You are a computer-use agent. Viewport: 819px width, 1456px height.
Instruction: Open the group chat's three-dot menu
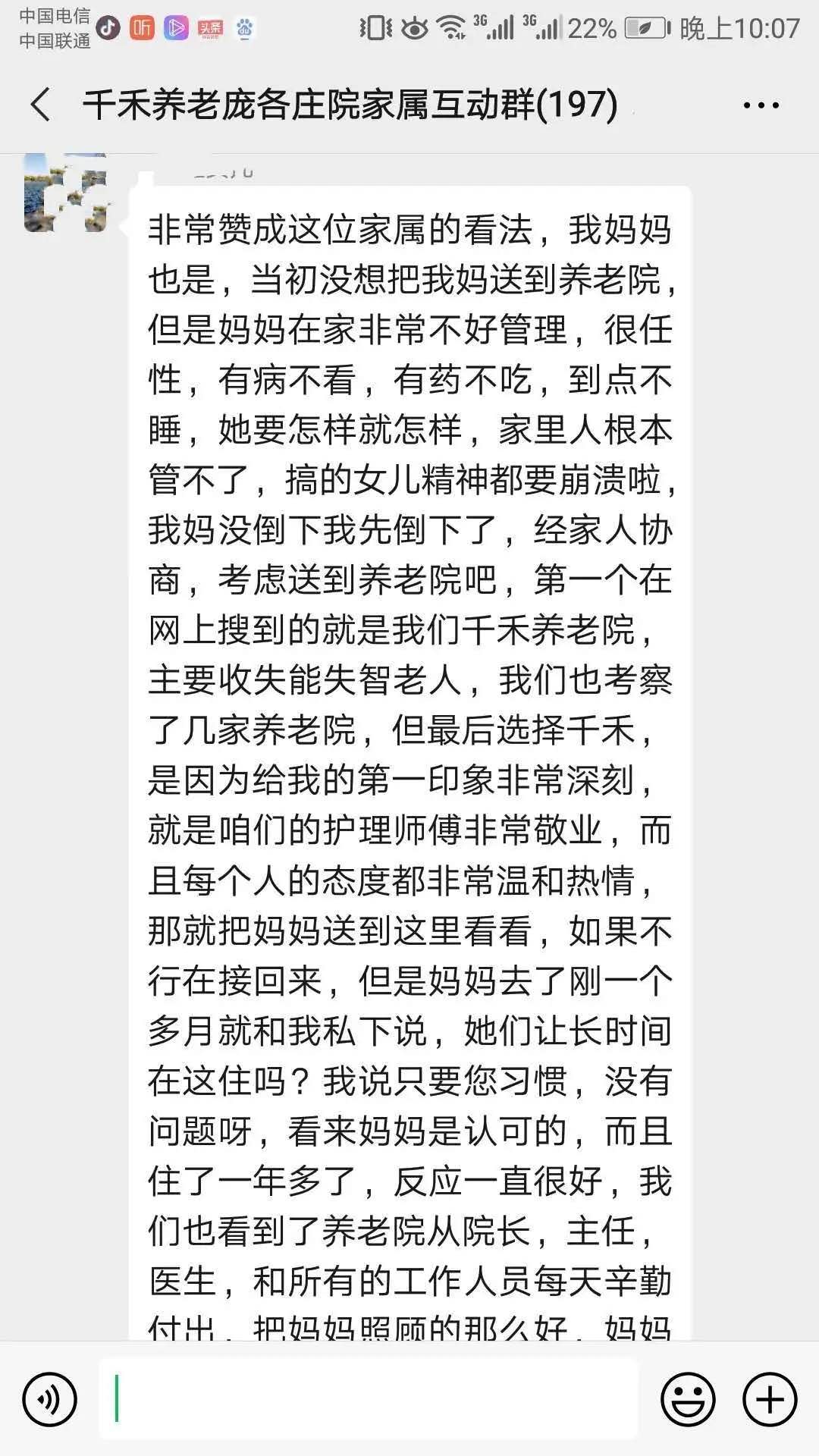(x=761, y=105)
